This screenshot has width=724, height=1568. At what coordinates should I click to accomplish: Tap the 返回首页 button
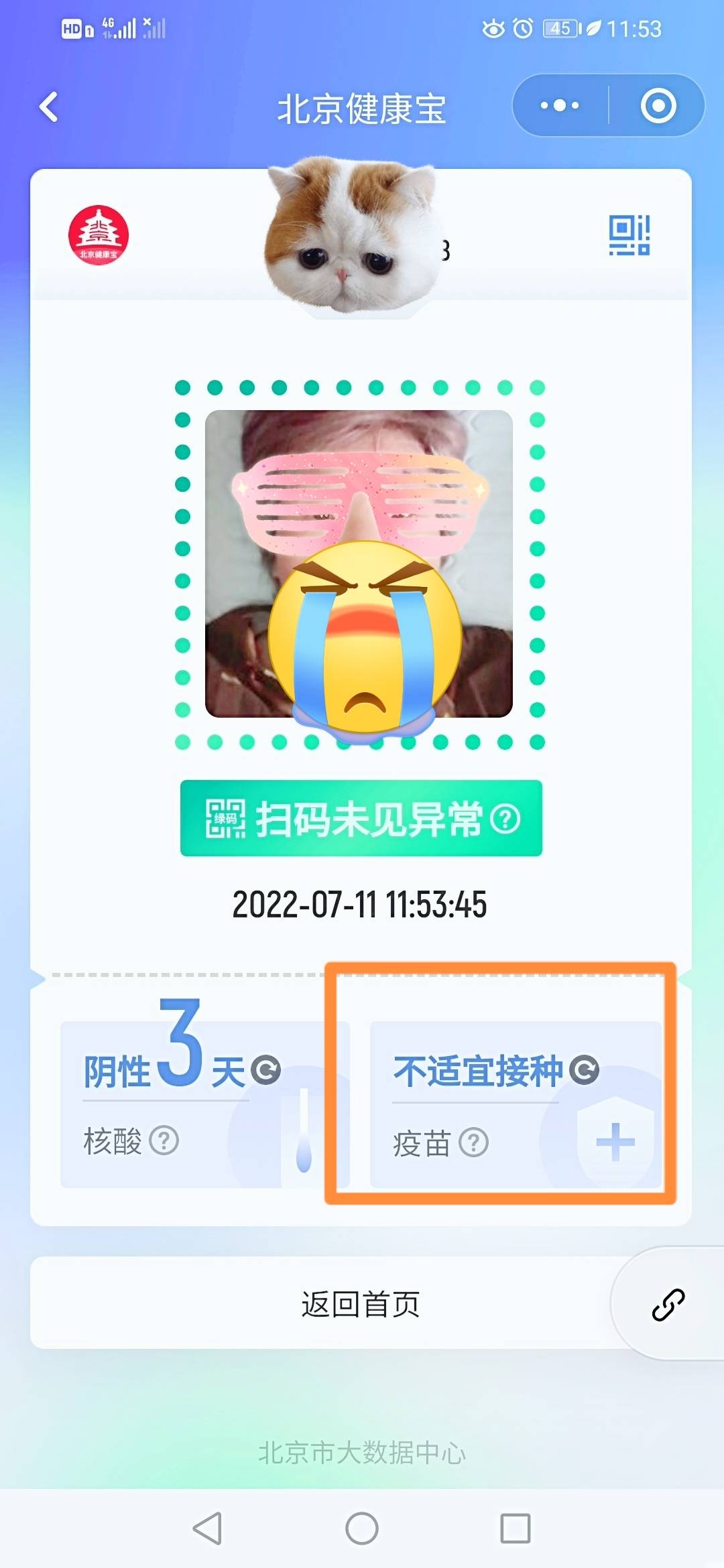(362, 1305)
